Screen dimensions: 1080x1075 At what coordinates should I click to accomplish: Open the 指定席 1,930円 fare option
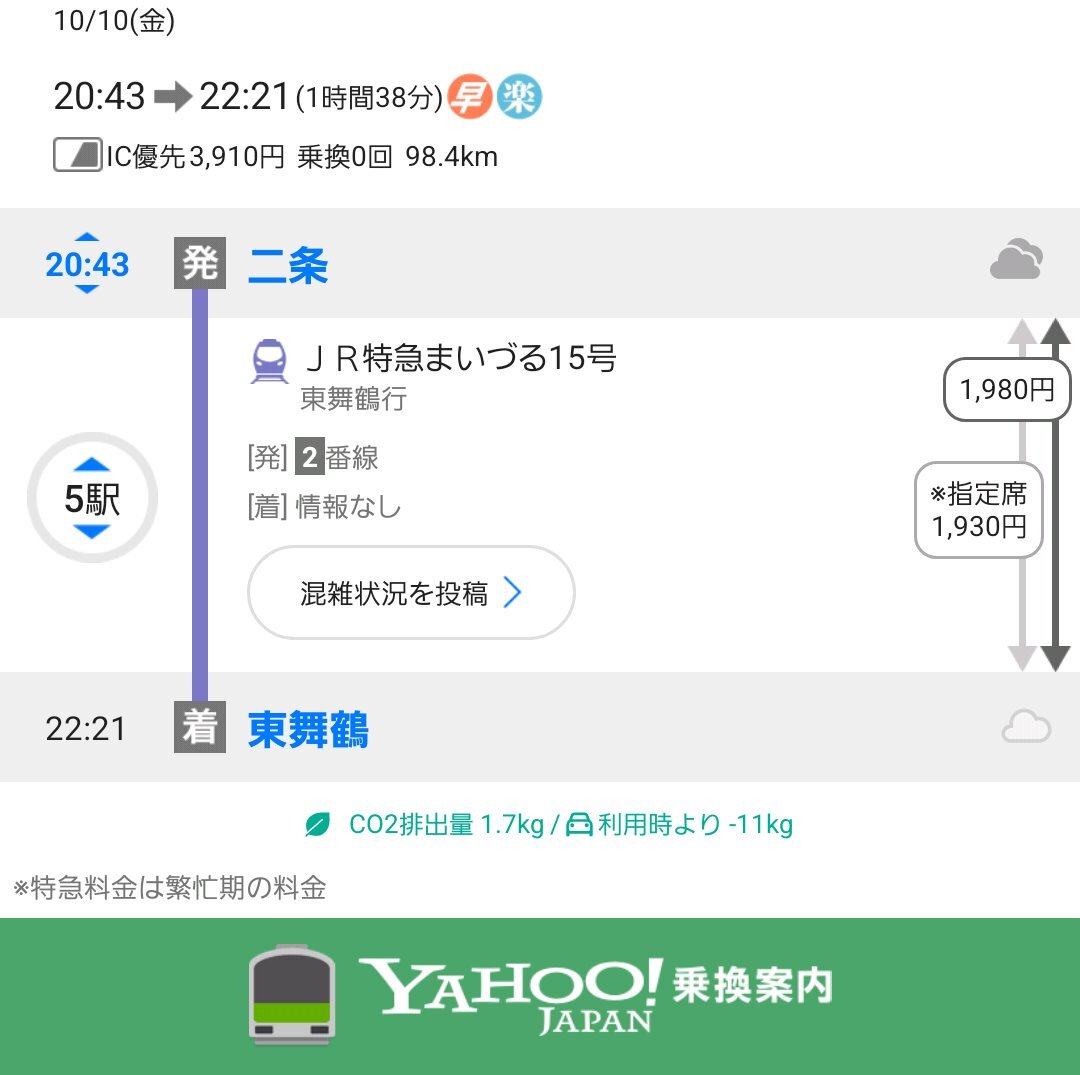(978, 510)
